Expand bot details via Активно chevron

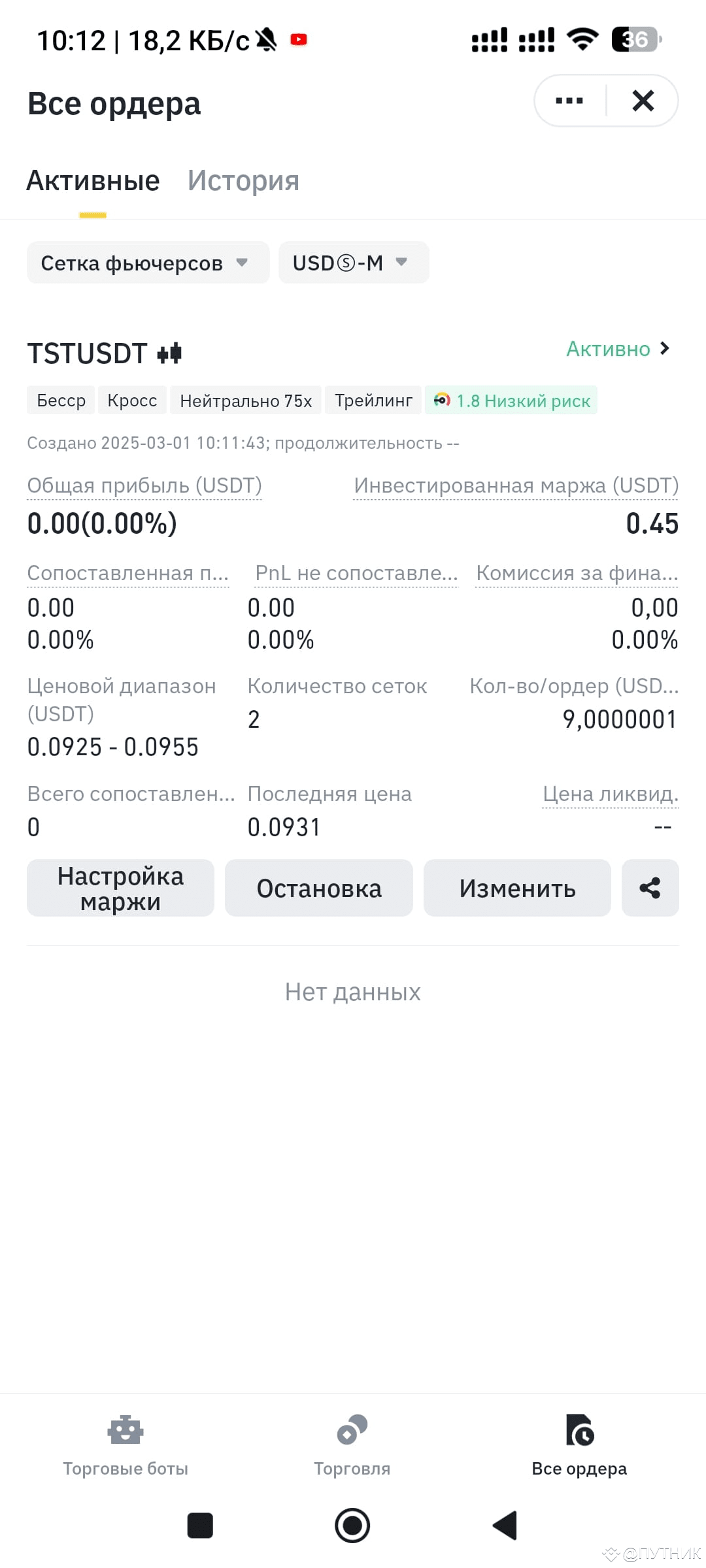pyautogui.click(x=663, y=349)
